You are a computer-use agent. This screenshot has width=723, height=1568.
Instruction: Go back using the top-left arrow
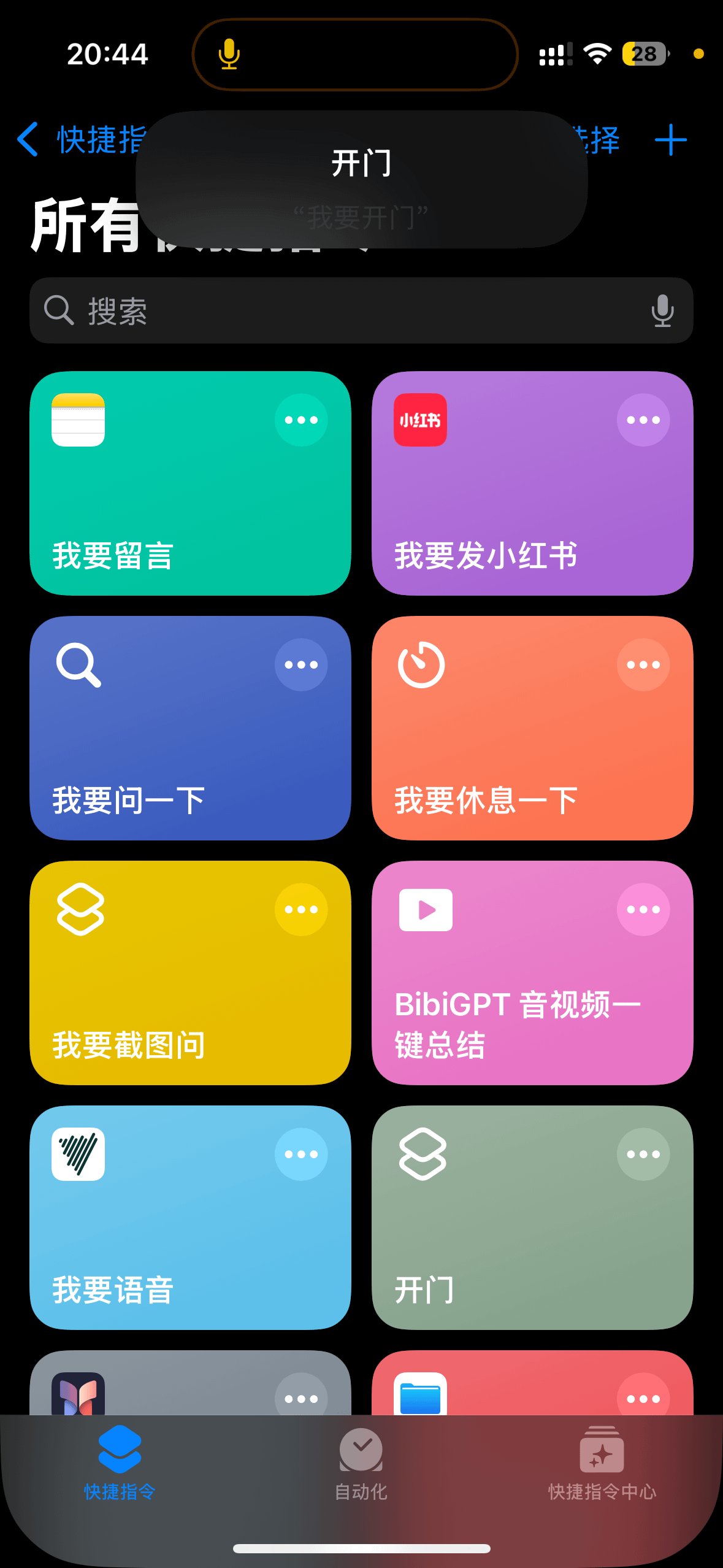tap(28, 139)
